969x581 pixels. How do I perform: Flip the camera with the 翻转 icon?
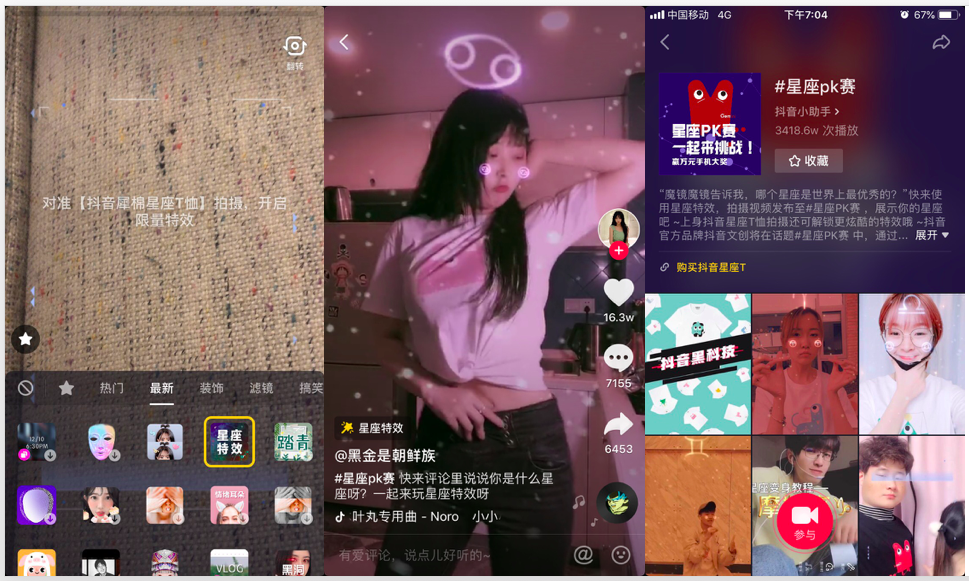tap(294, 50)
